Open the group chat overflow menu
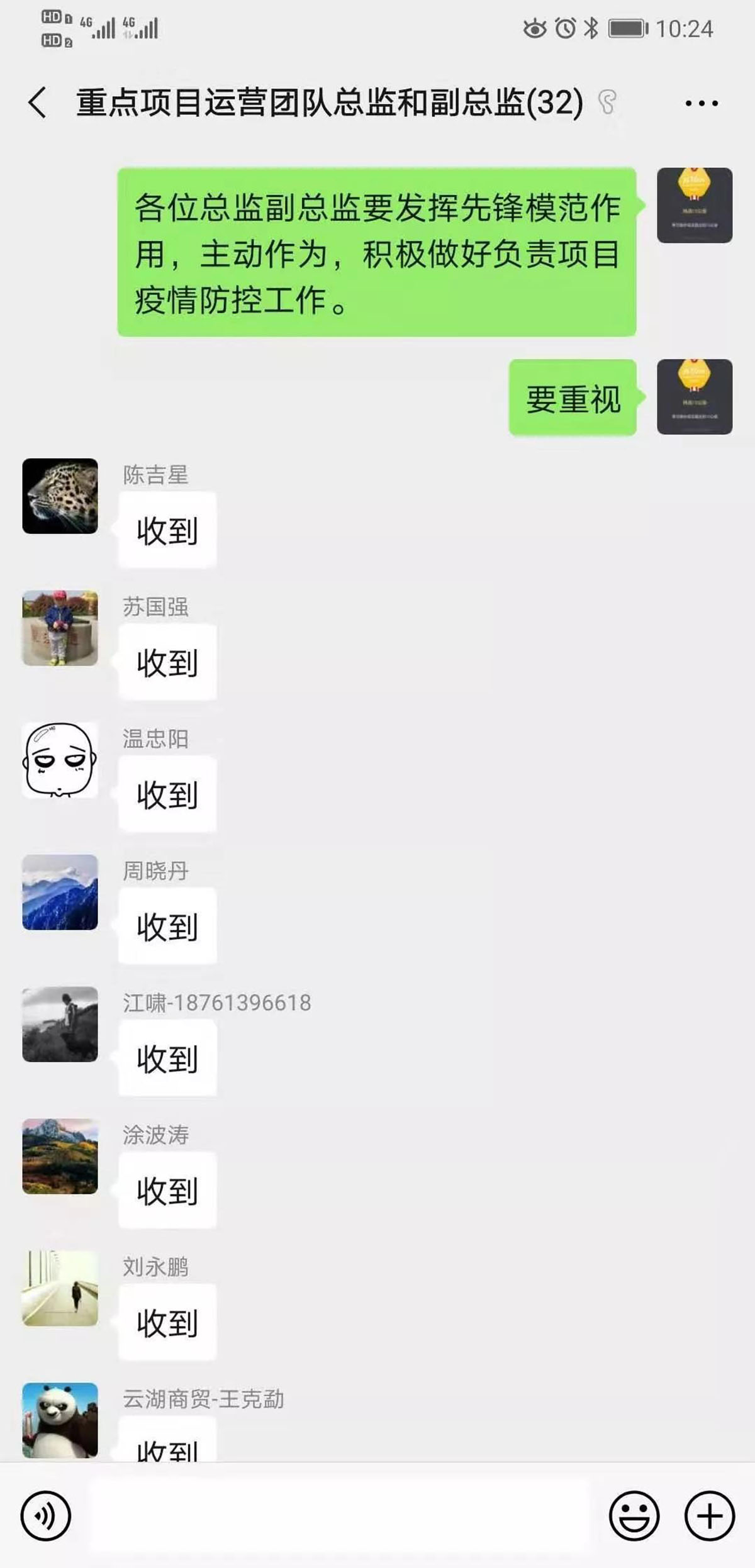 tap(701, 103)
